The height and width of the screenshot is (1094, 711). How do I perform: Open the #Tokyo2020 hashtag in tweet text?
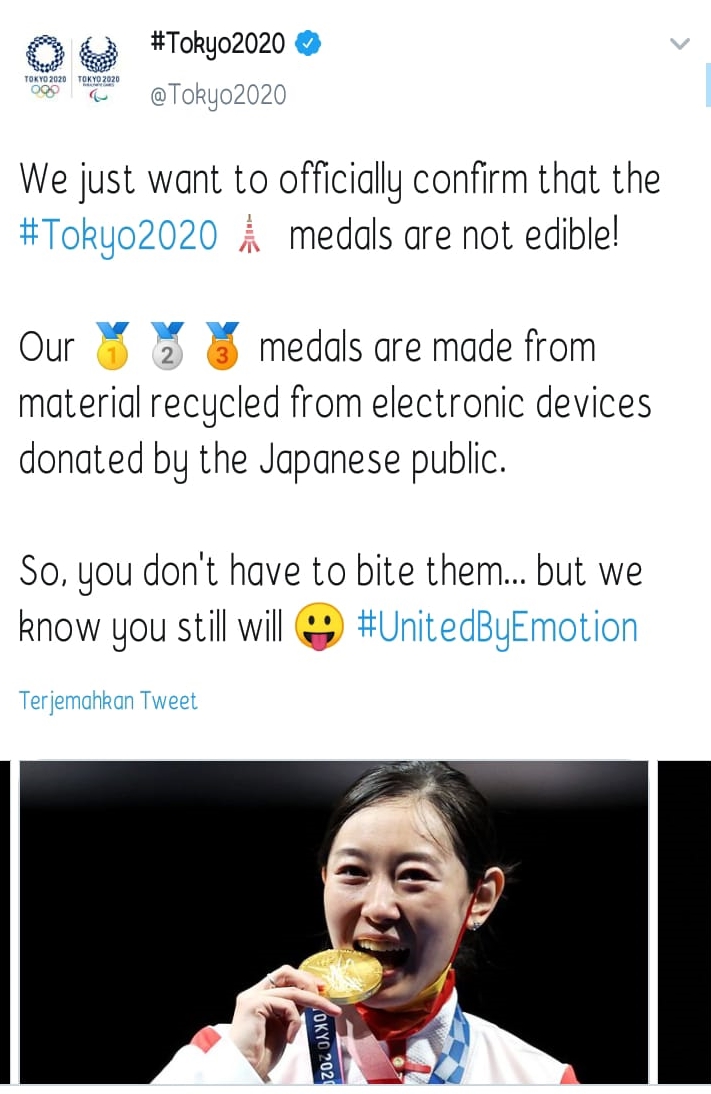[x=118, y=235]
